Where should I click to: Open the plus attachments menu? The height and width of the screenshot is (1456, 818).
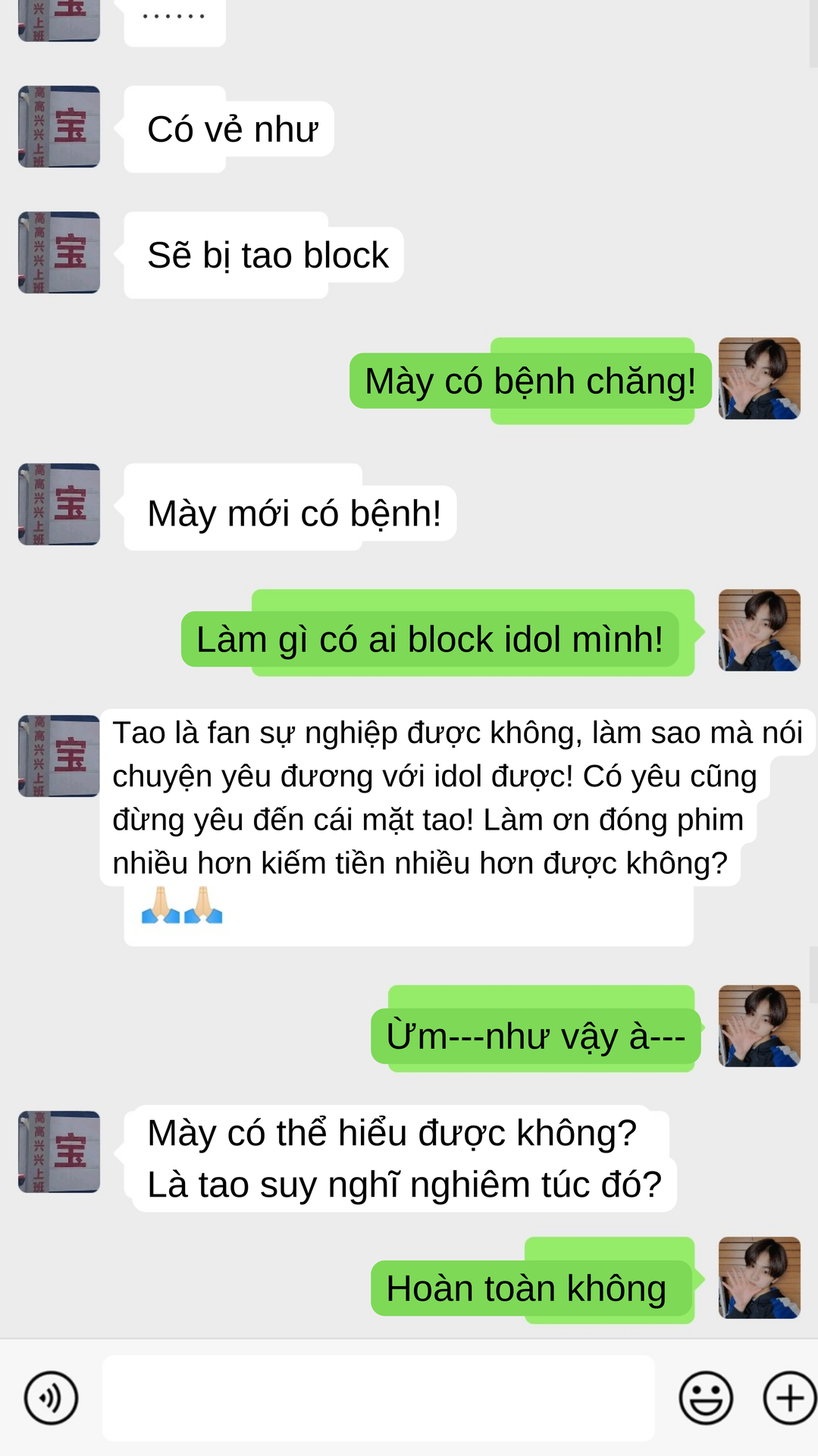pos(789,1397)
